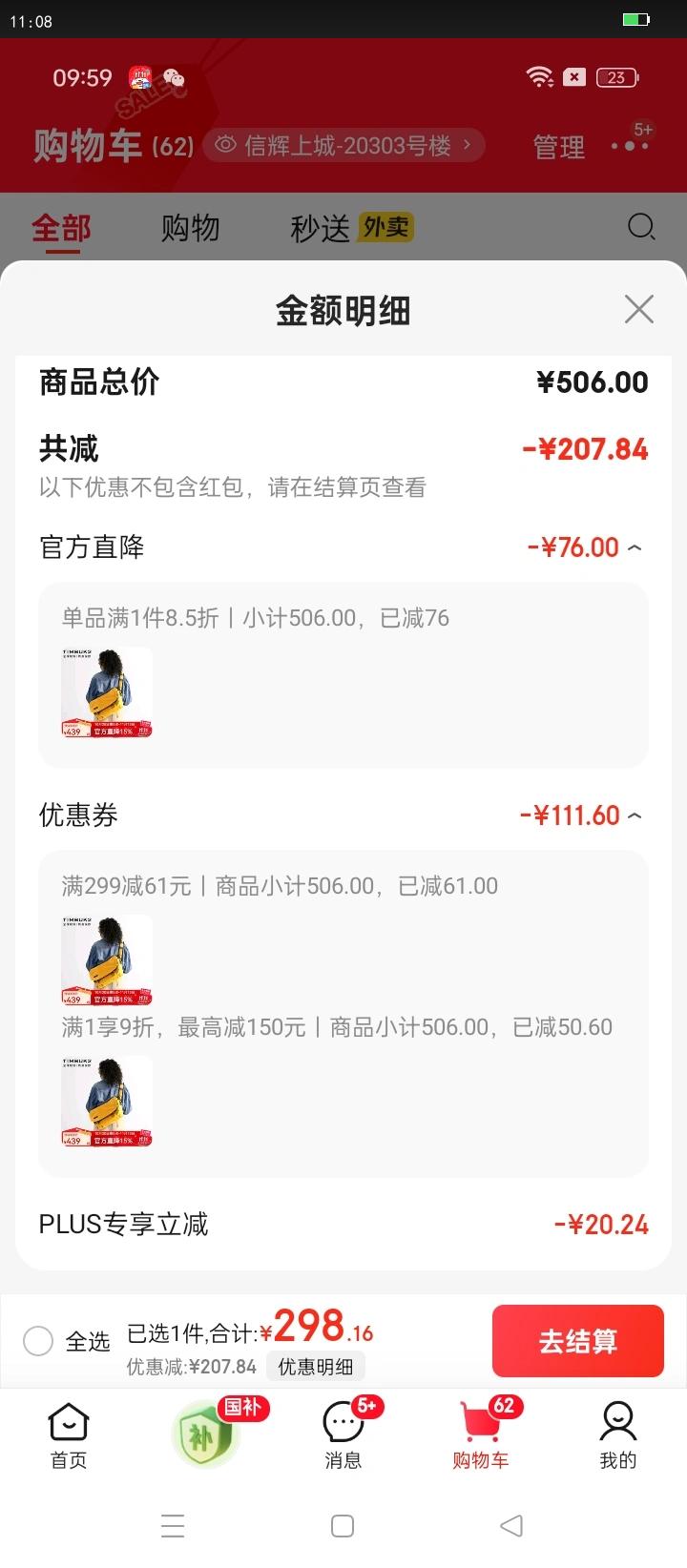Open the bag thumbnail under 满299减61元
Screen dimensions: 687x1568
[x=107, y=959]
